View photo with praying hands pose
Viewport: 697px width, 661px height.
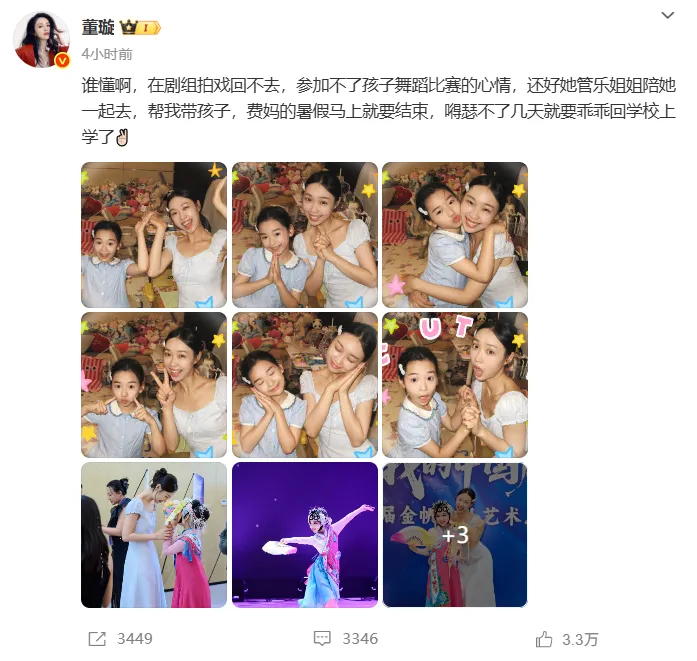(x=305, y=235)
